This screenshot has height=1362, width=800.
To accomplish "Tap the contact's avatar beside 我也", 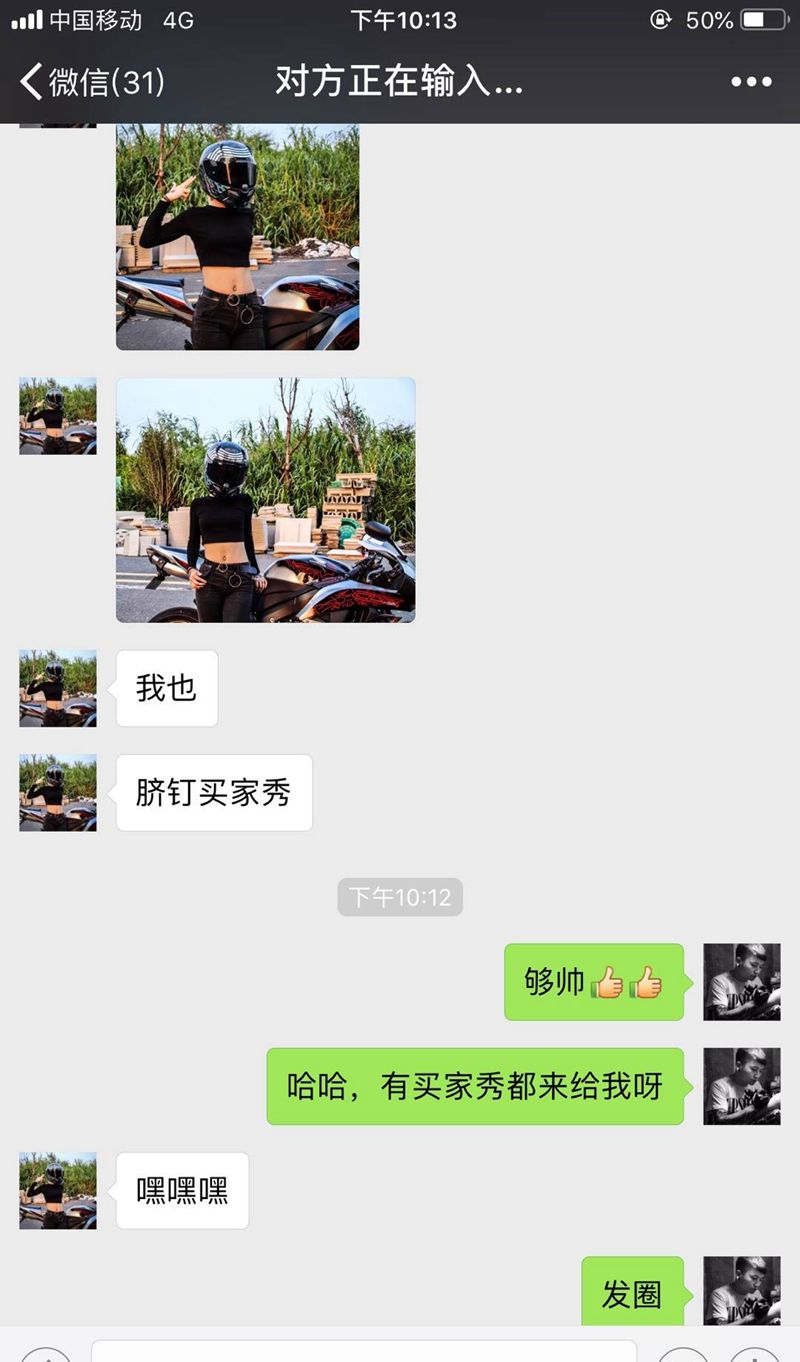I will click(x=58, y=688).
